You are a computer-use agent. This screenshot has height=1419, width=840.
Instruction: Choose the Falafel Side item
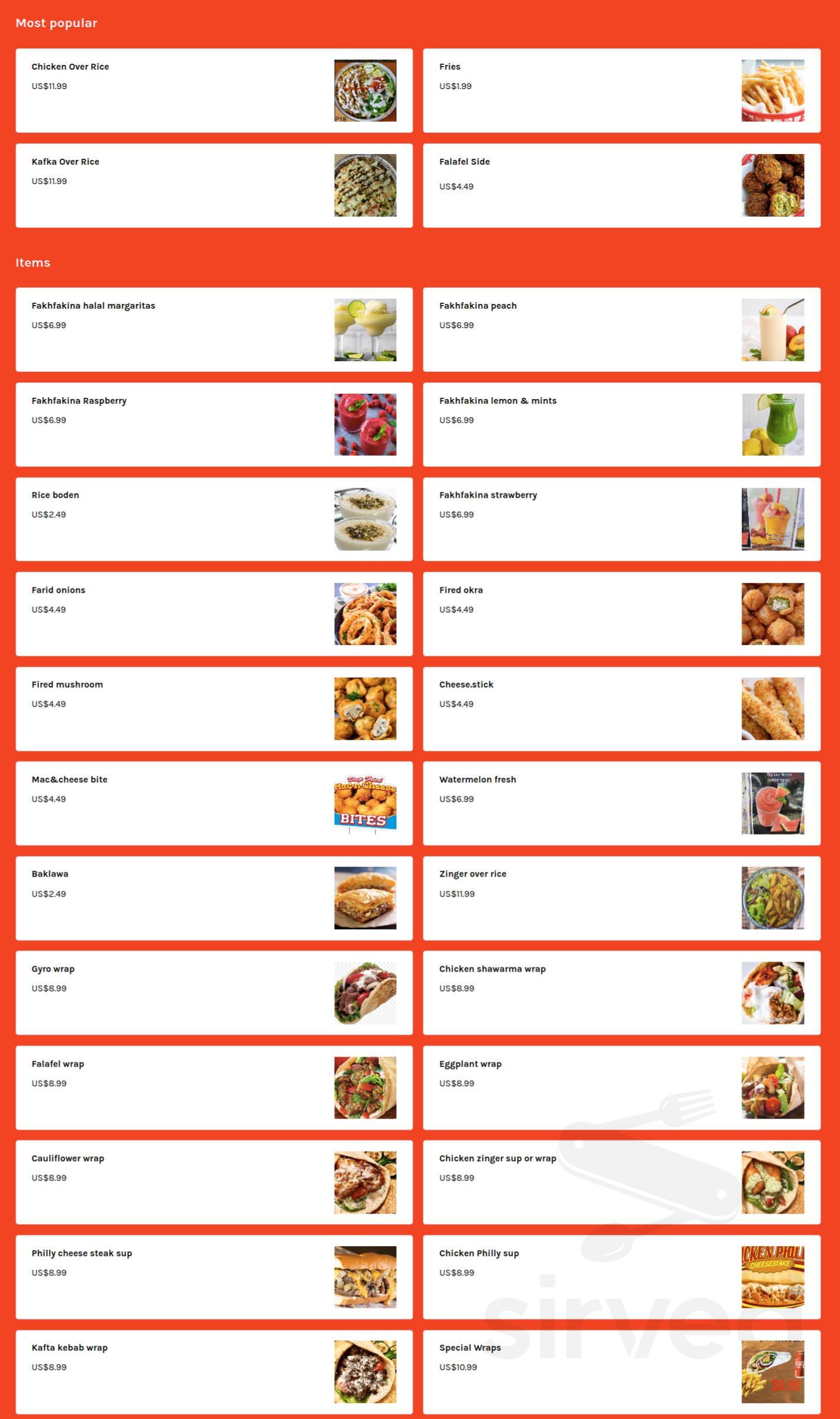coord(622,185)
